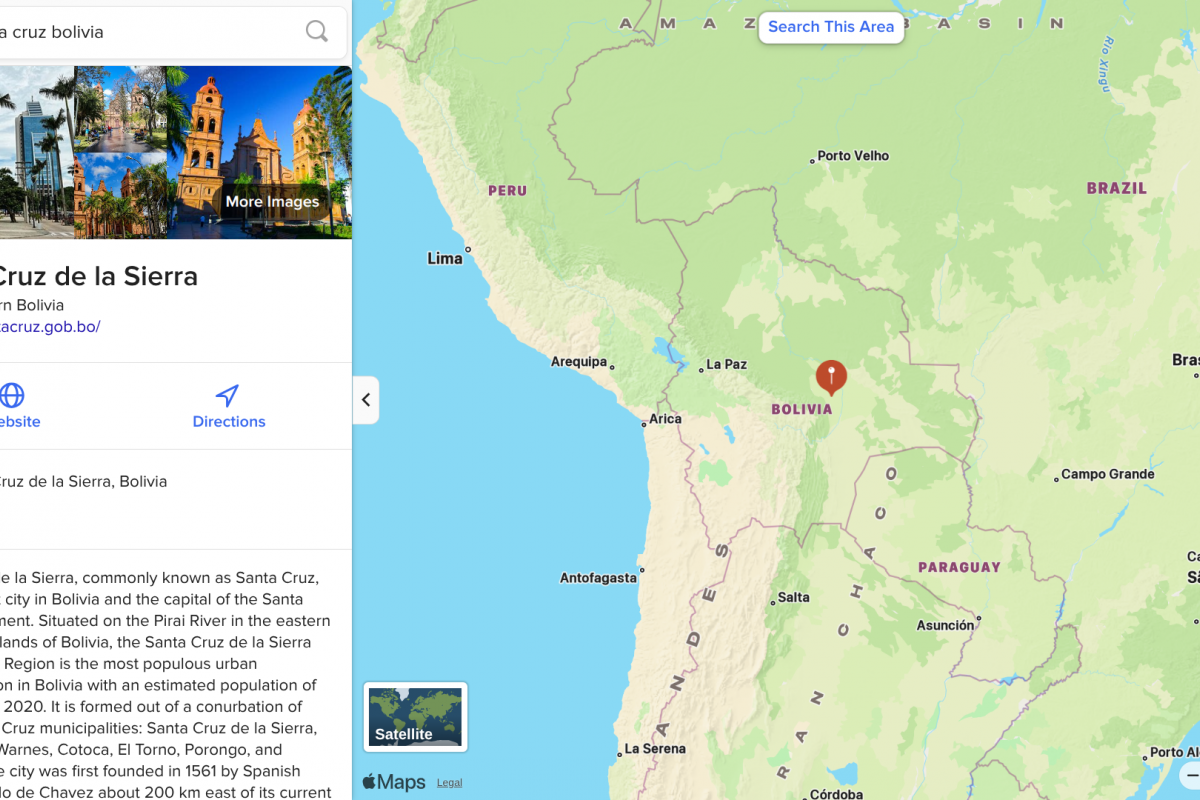Open the santacruz.gob.bo link
Viewport: 1200px width, 800px height.
[x=50, y=327]
